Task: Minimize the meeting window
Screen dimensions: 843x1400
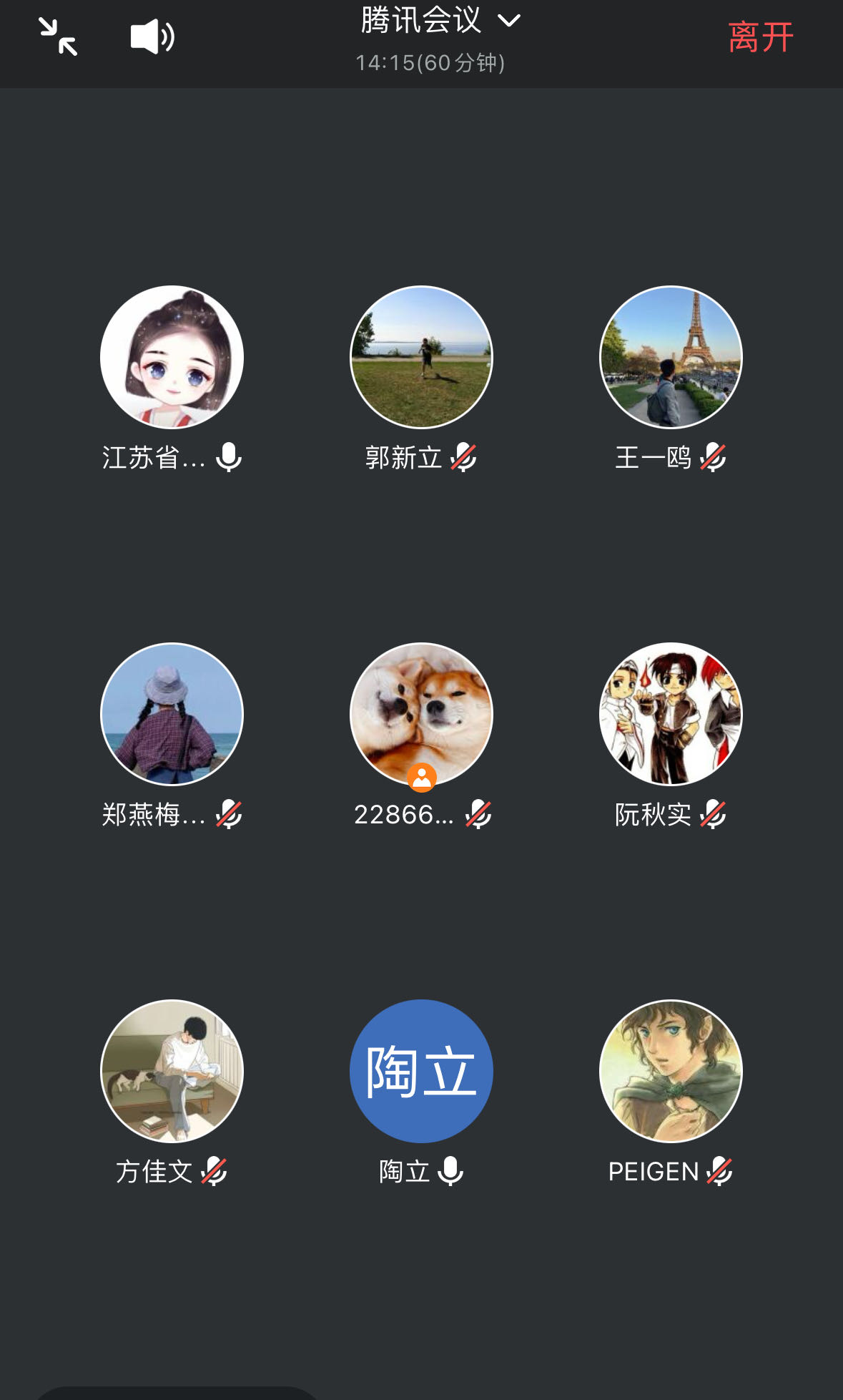Action: click(58, 37)
